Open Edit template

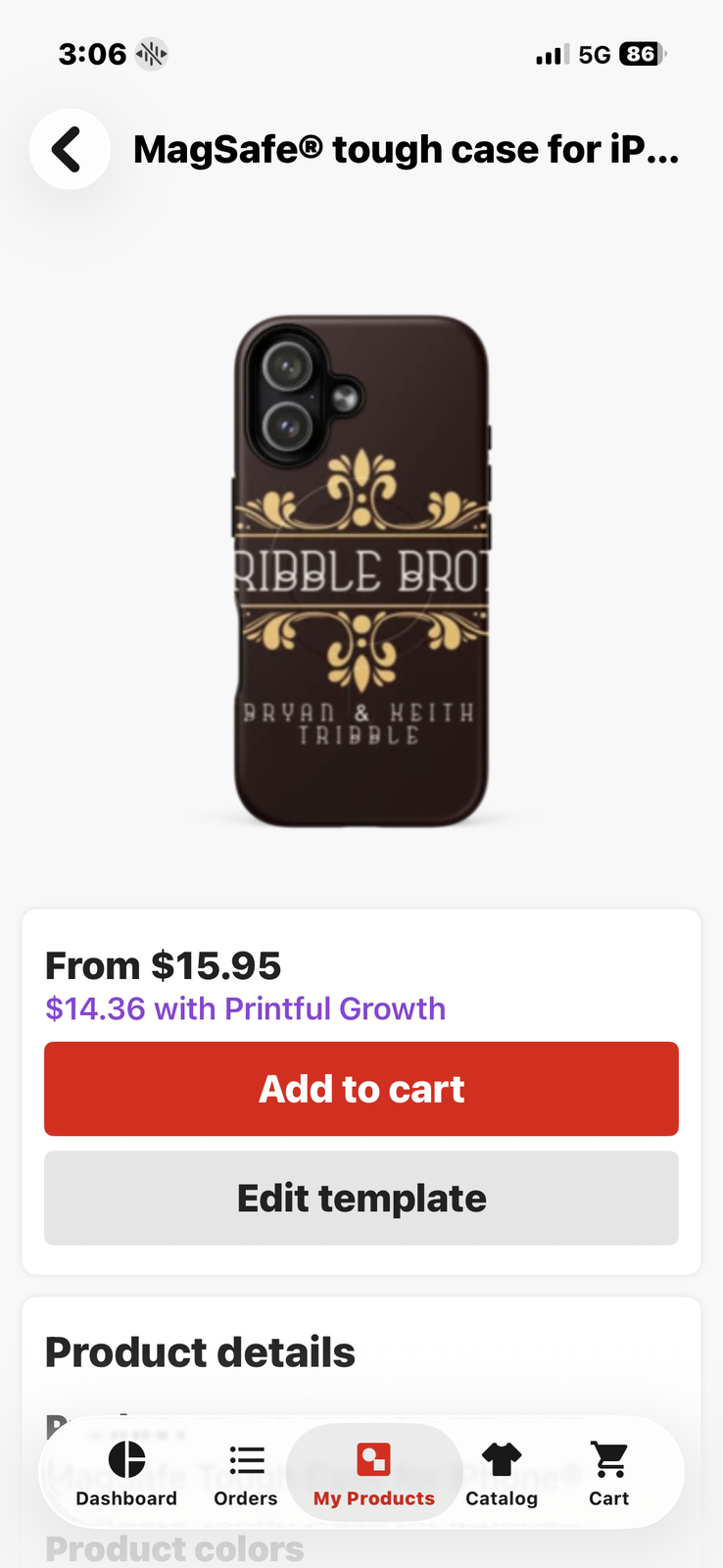tap(361, 1198)
